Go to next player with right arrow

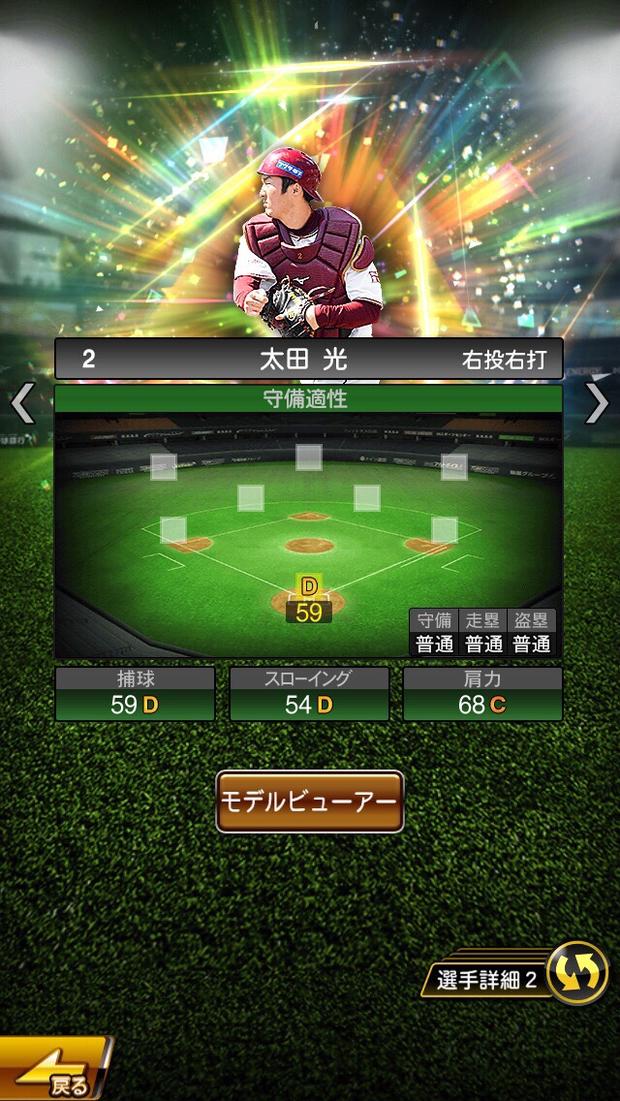click(597, 403)
